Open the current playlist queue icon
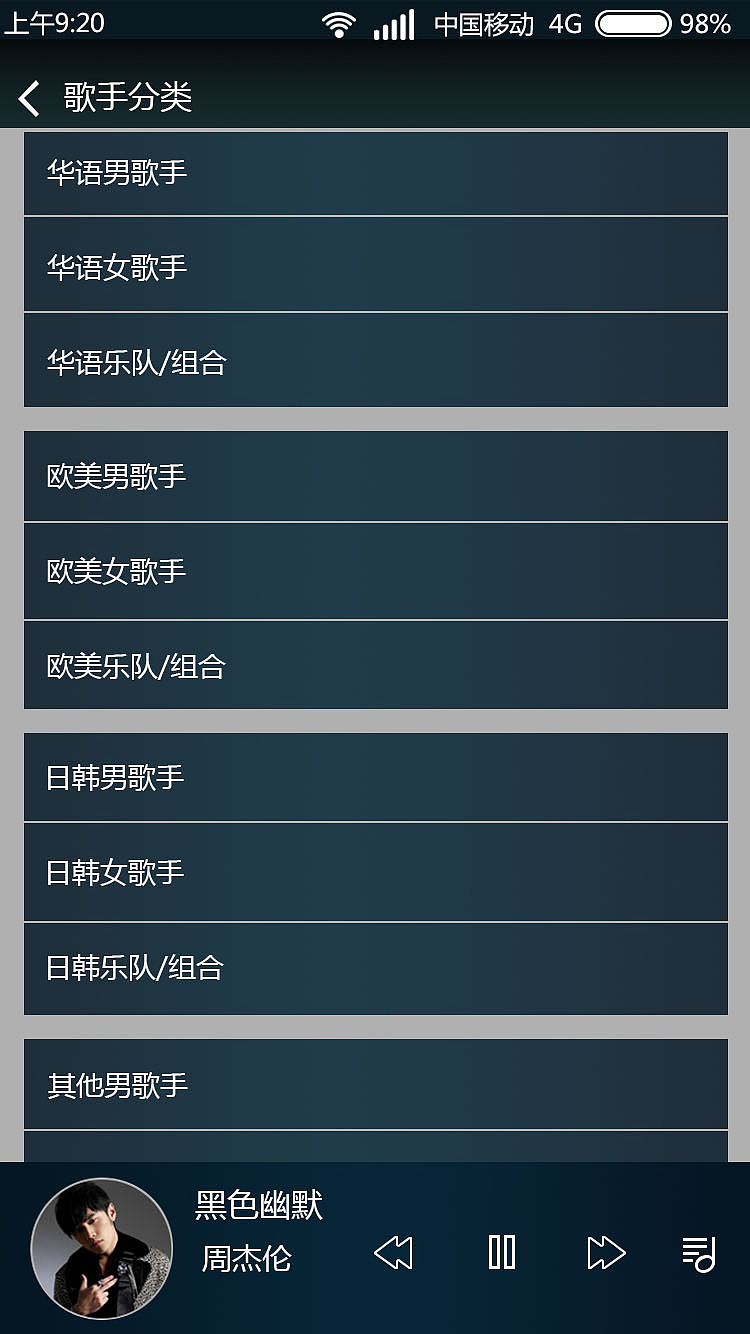Image resolution: width=750 pixels, height=1334 pixels. tap(698, 1251)
